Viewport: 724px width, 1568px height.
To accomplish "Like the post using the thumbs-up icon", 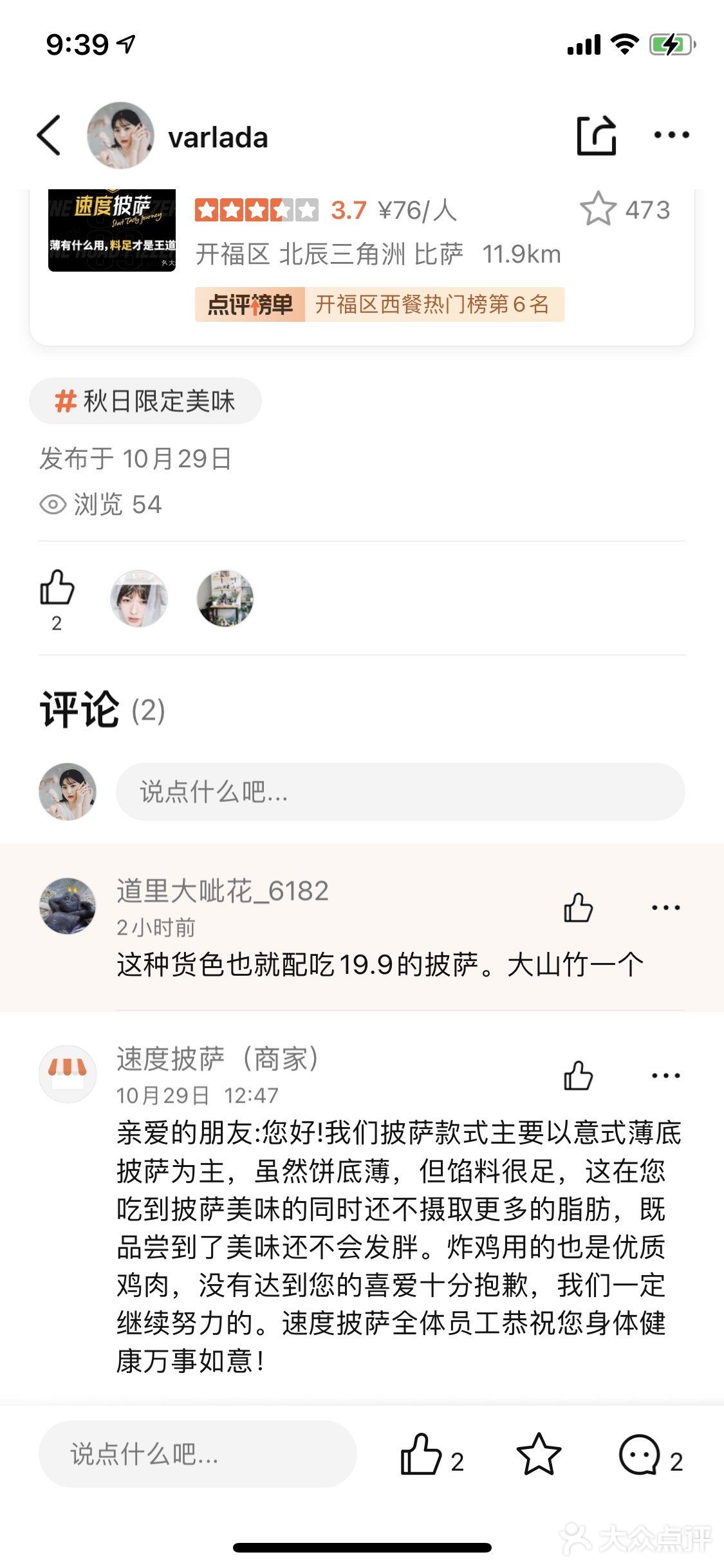I will coord(57,592).
